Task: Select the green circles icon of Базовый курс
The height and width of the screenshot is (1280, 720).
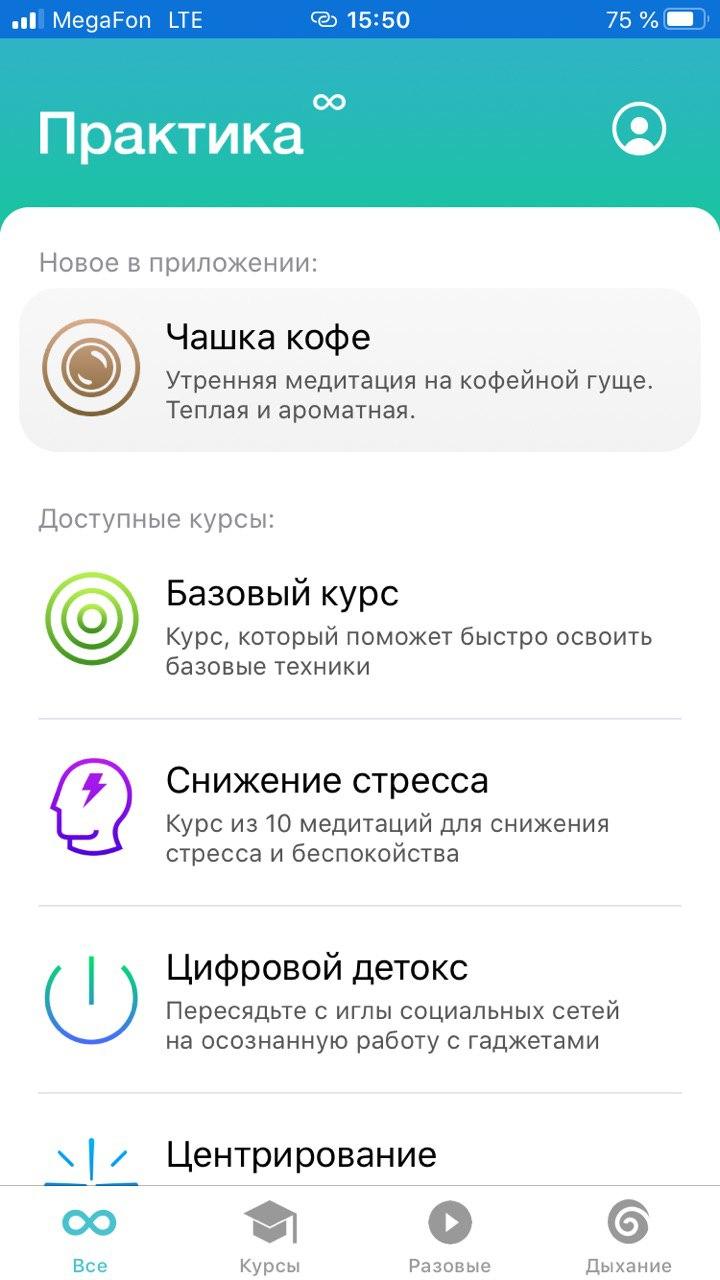Action: (91, 619)
